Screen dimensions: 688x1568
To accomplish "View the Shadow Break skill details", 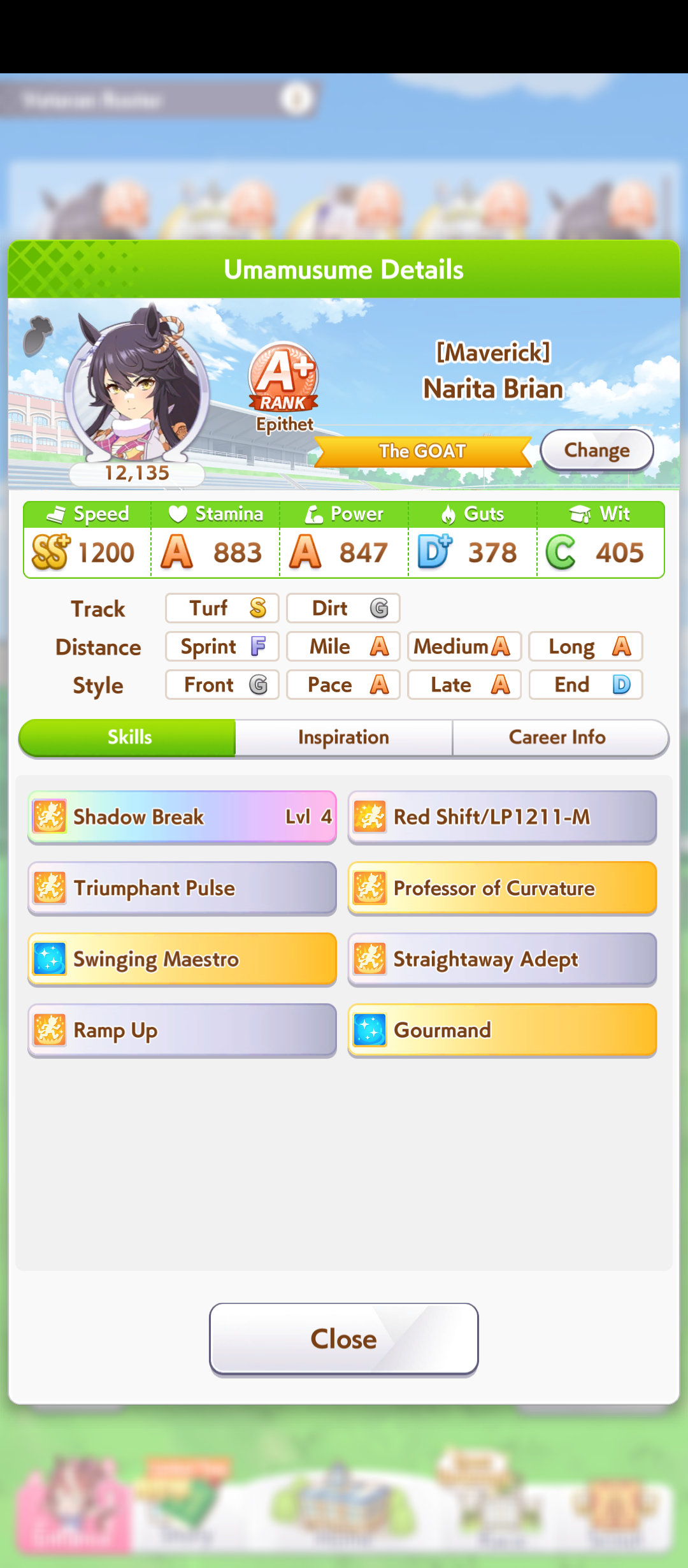I will coord(182,817).
